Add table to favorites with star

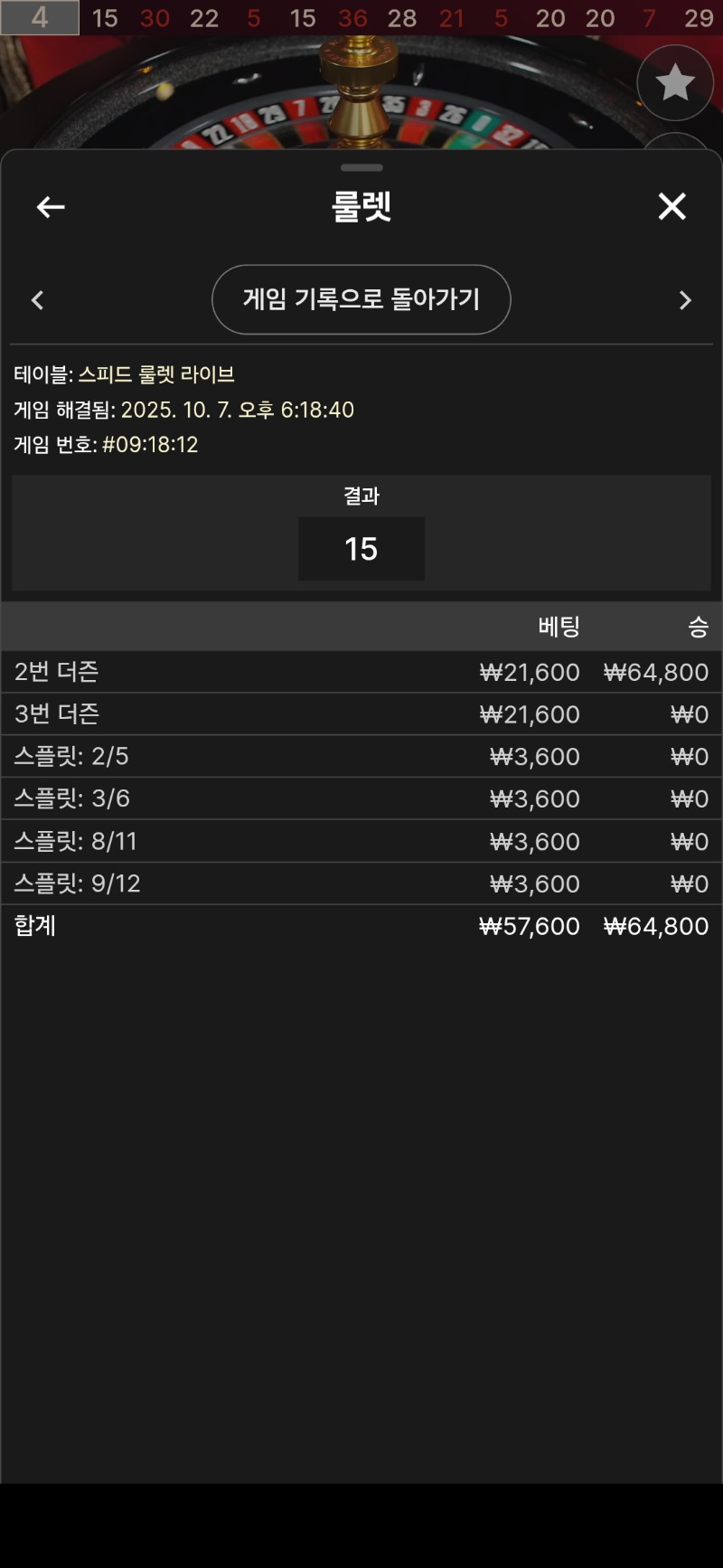[674, 83]
